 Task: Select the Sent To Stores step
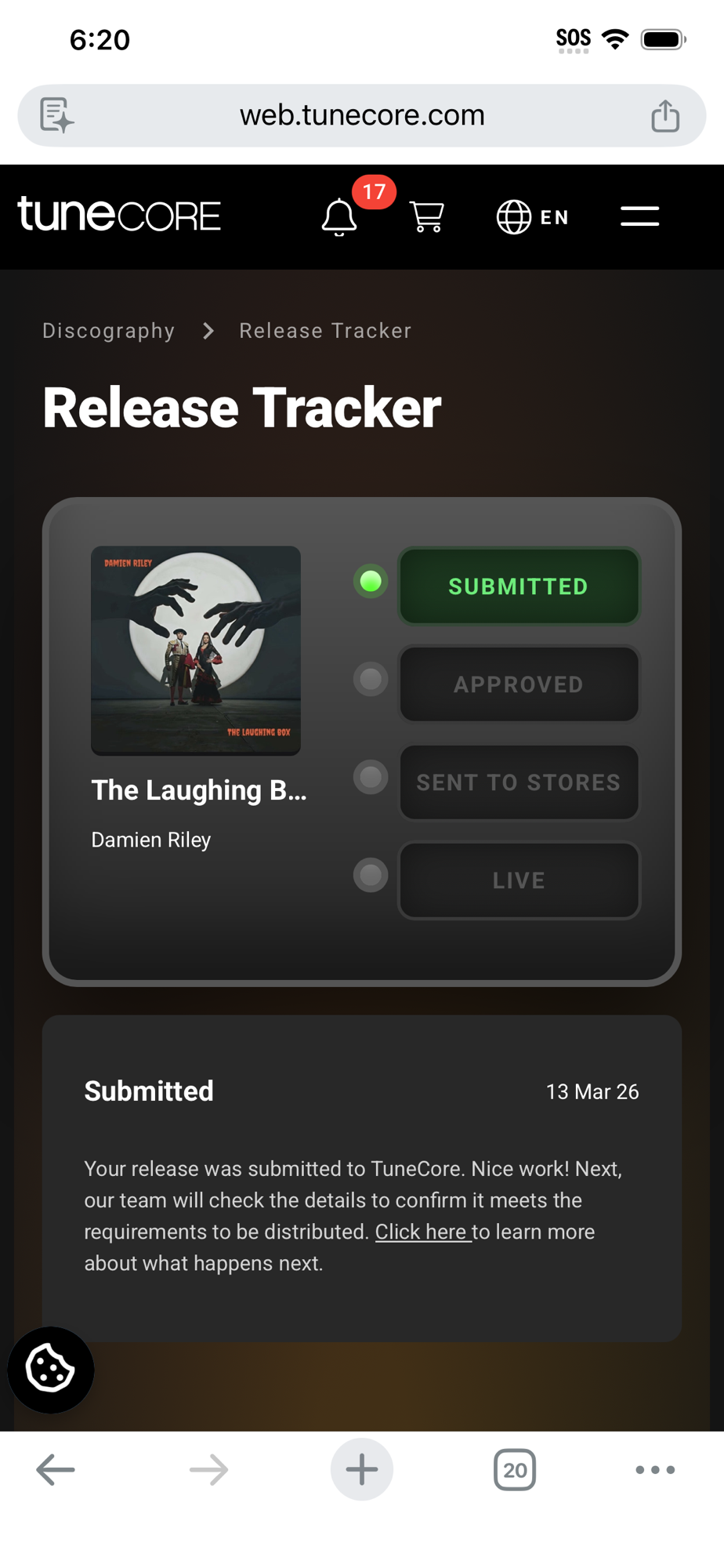(519, 782)
